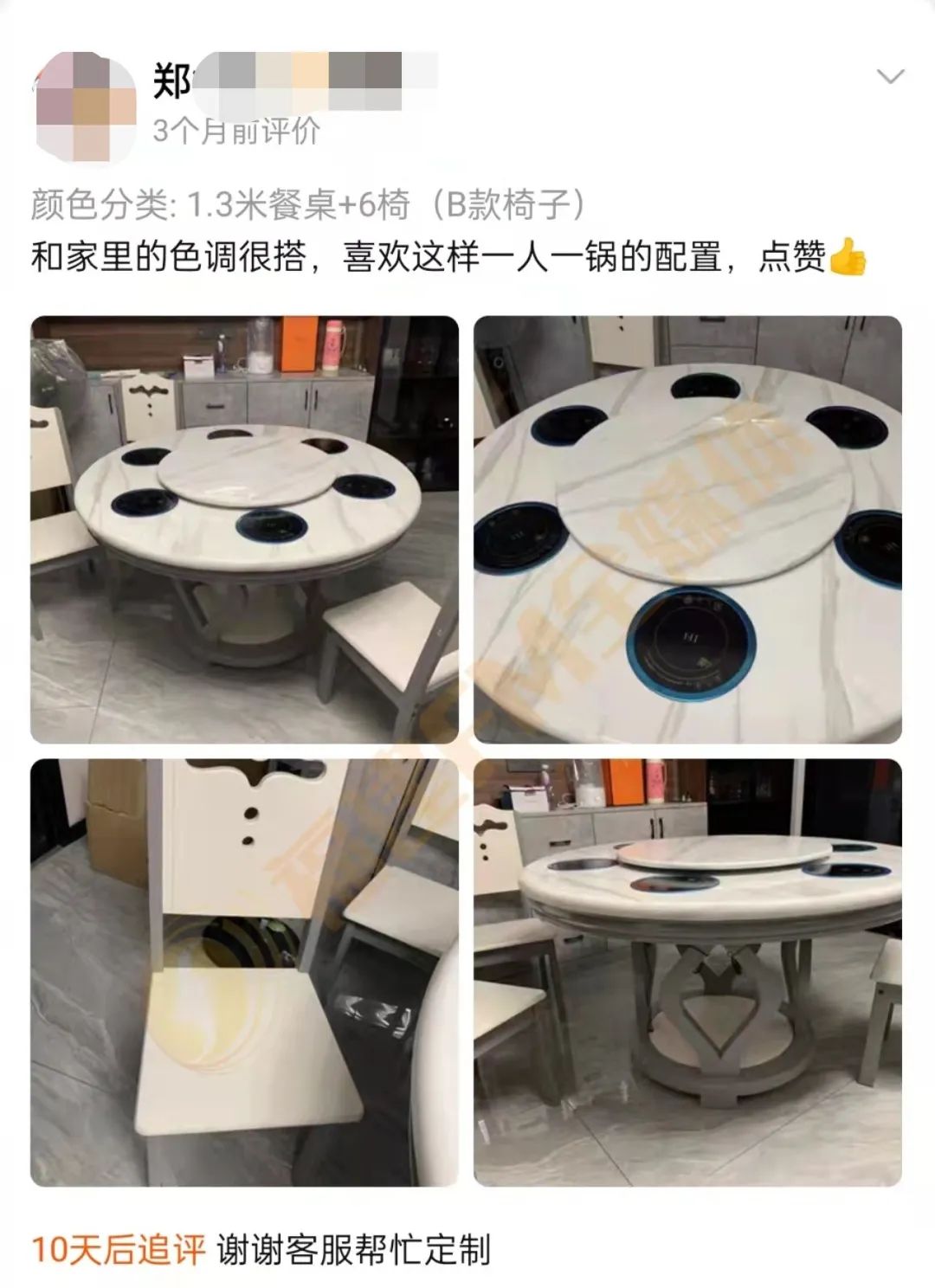Open the reviewer's blurred profile avatar
Viewport: 935px width, 1288px height.
click(85, 106)
